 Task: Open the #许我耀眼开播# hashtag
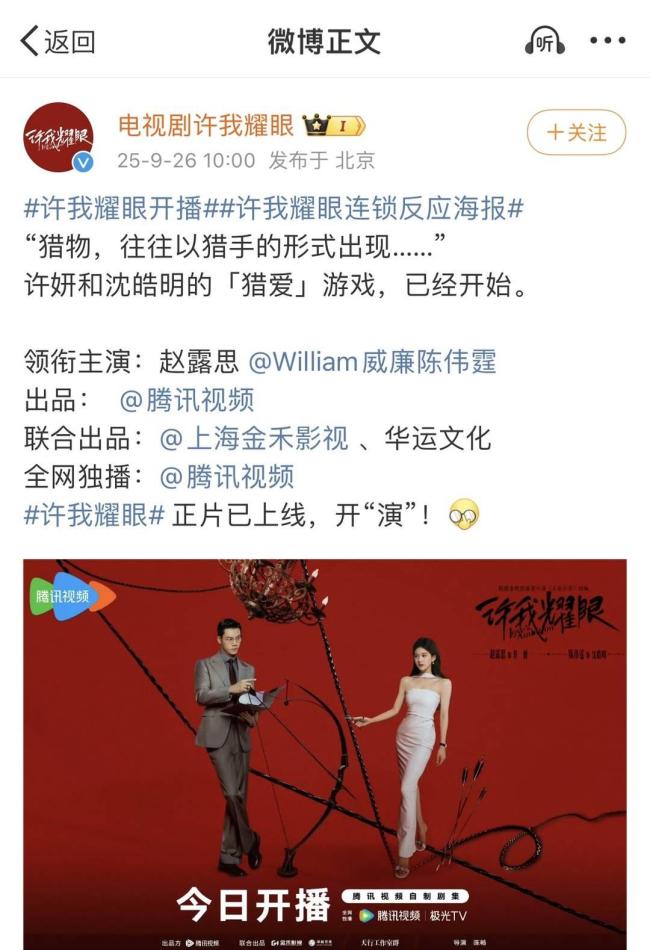[113, 209]
